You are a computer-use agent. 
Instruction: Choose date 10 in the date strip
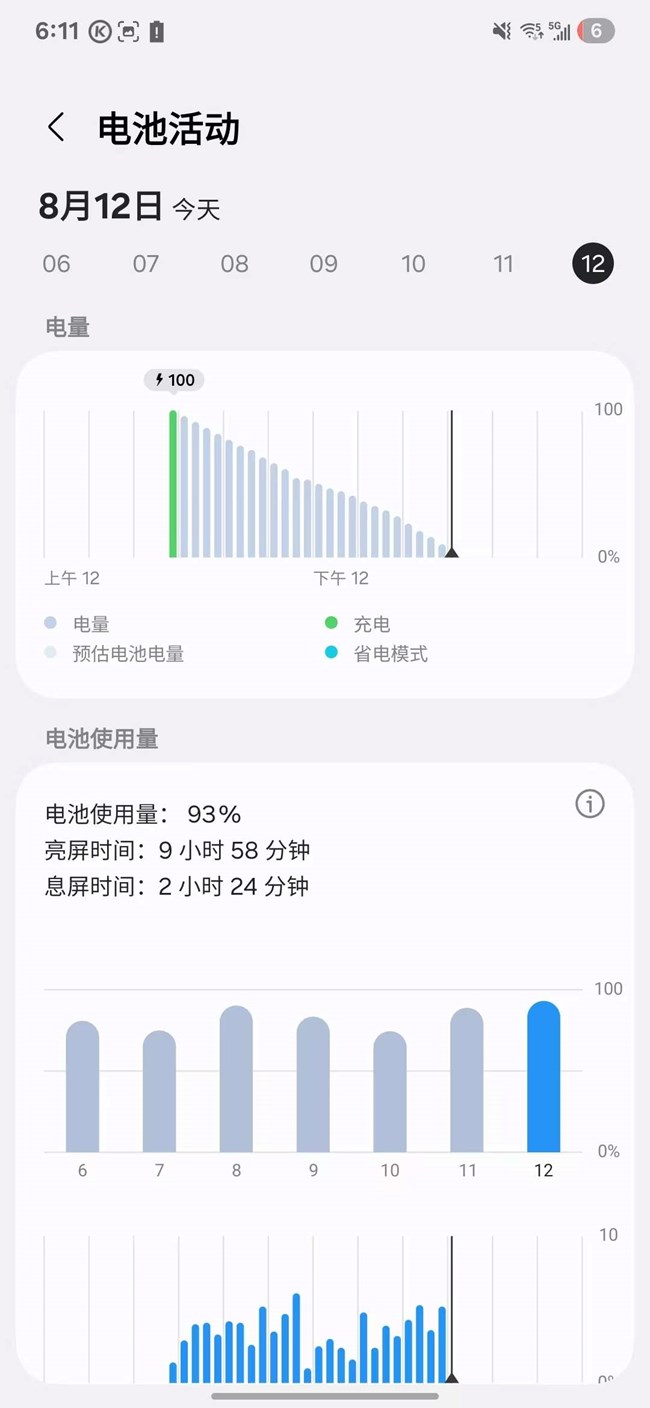pos(413,264)
